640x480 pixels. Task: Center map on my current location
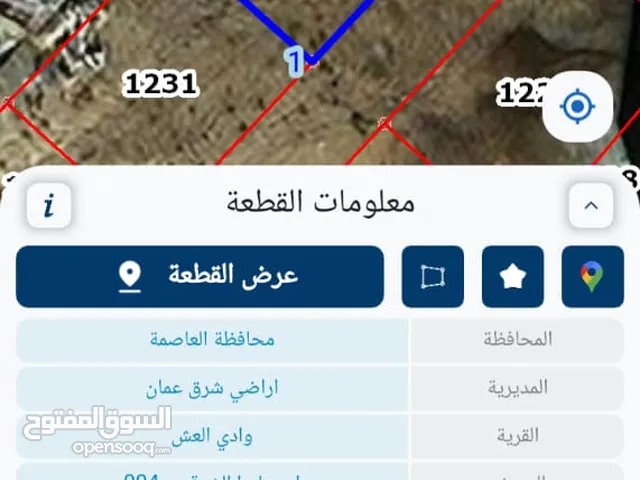pyautogui.click(x=577, y=106)
